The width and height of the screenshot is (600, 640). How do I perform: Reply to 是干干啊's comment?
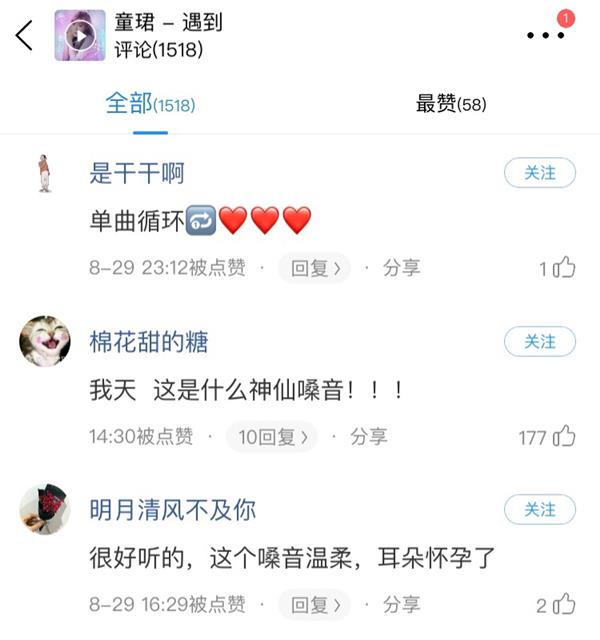tap(314, 268)
